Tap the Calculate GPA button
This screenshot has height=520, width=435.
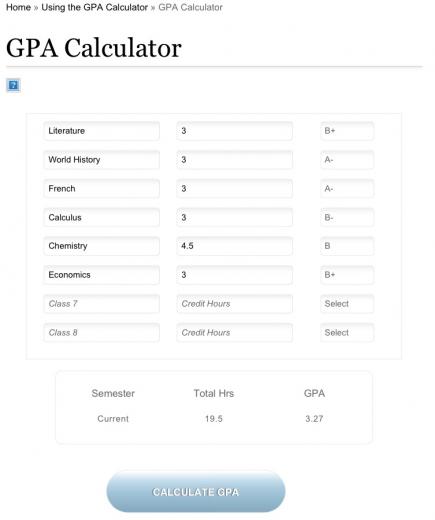[196, 491]
